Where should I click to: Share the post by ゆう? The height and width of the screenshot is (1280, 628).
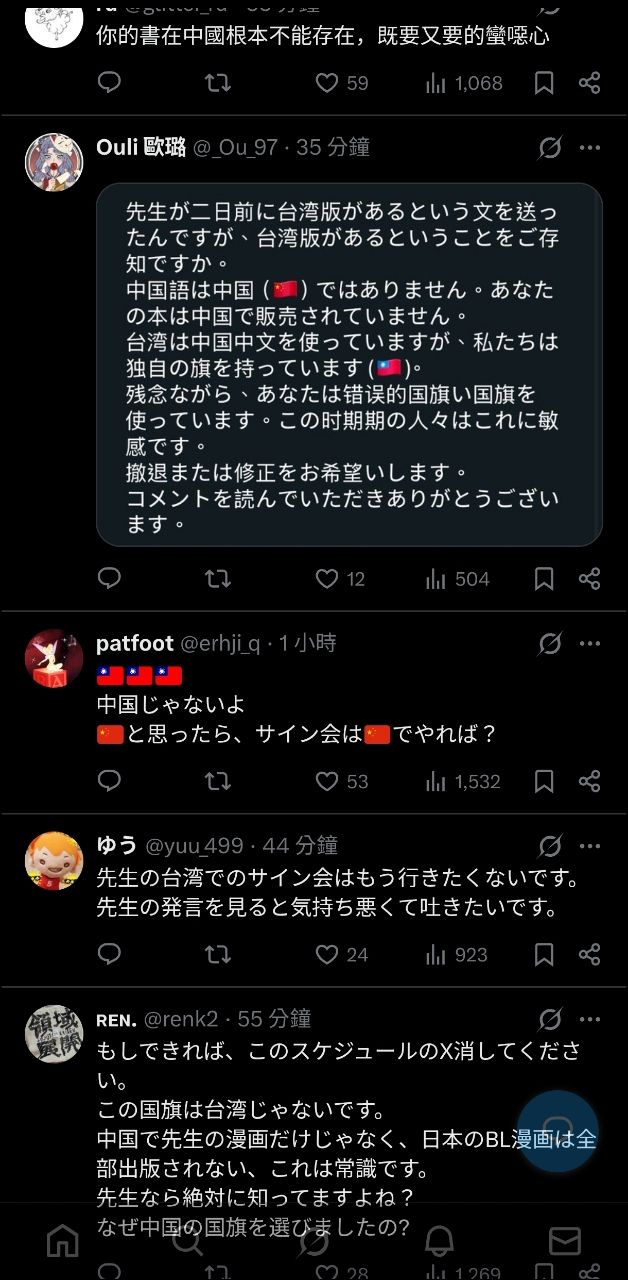click(x=590, y=955)
